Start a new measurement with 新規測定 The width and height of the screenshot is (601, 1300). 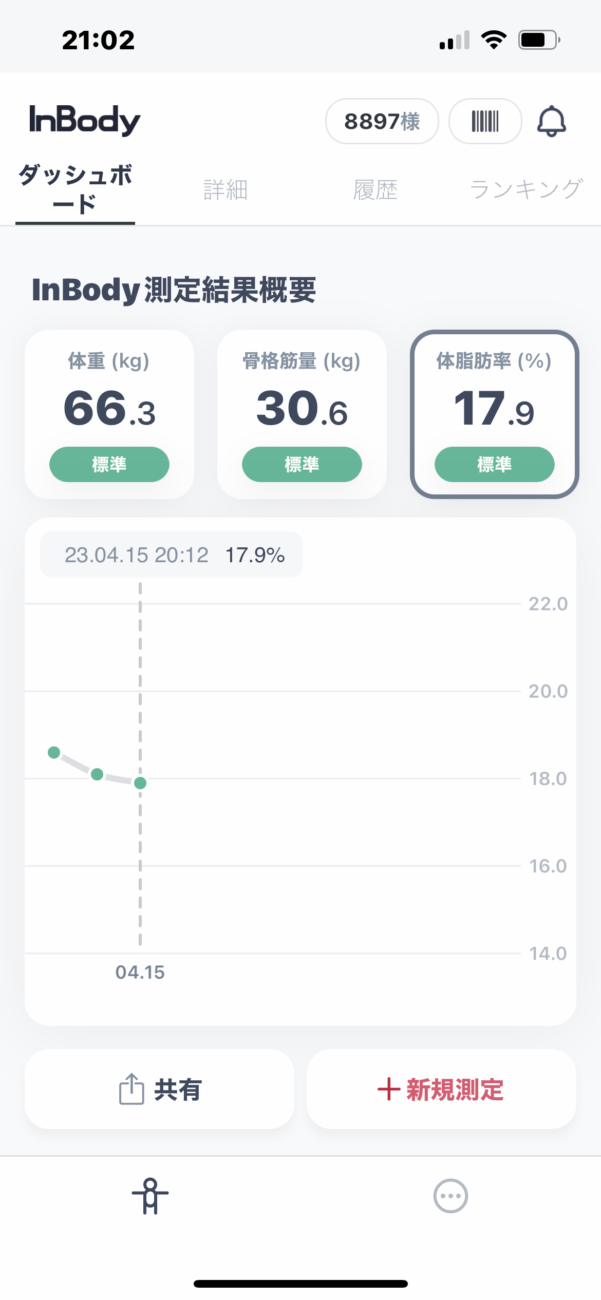[441, 1089]
